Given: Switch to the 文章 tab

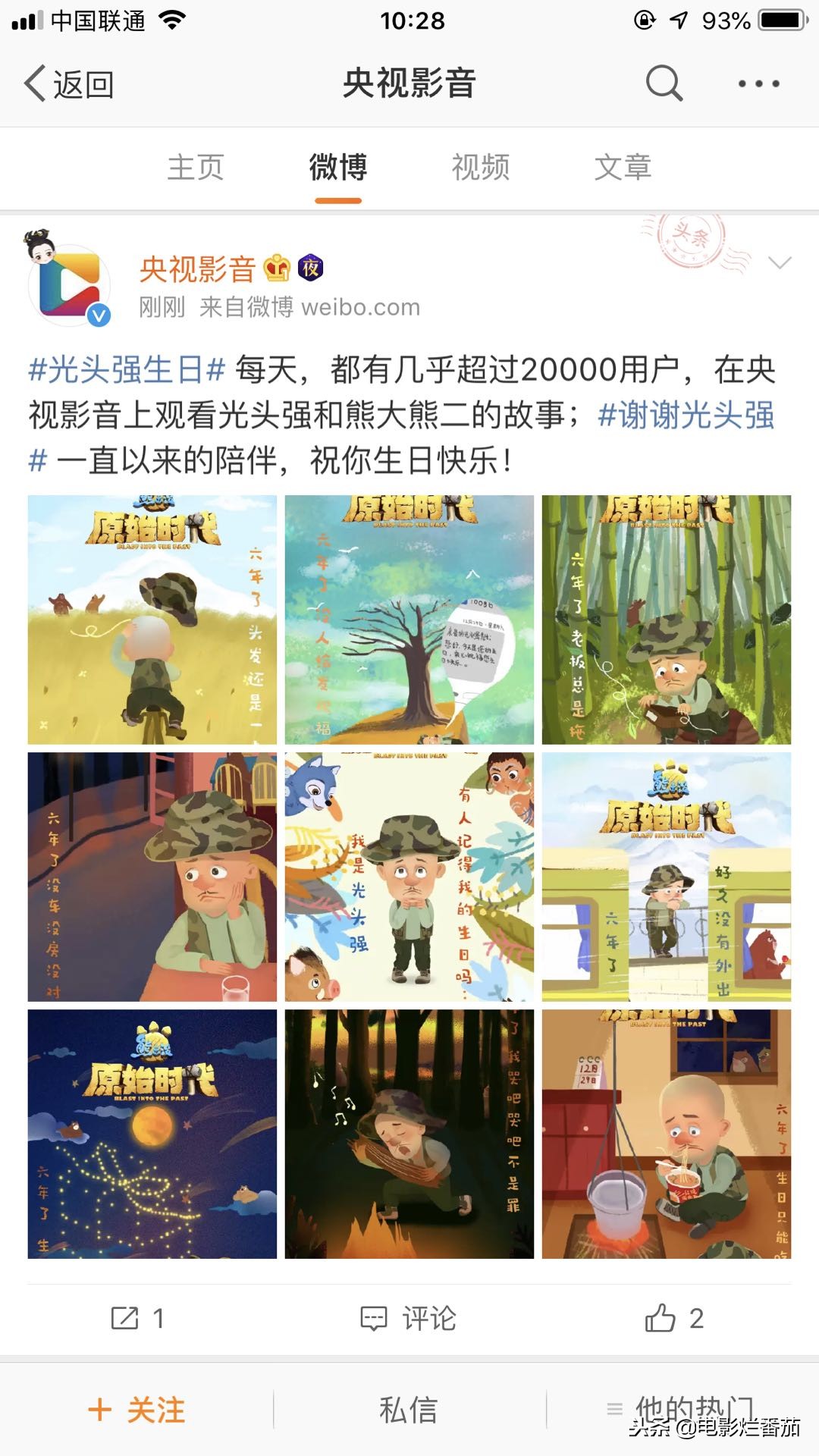Looking at the screenshot, I should point(623,167).
